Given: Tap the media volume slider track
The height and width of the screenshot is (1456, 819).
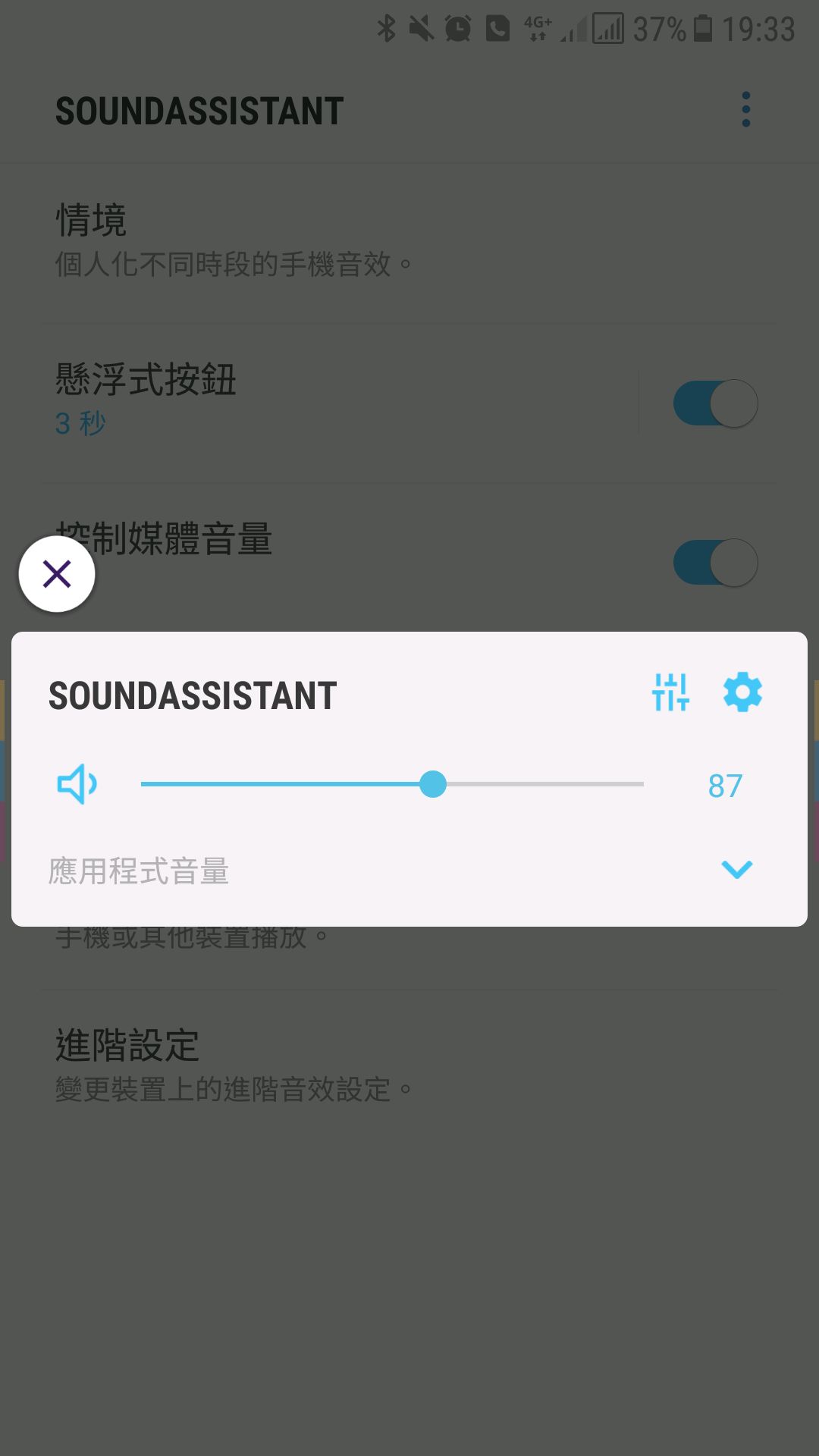Looking at the screenshot, I should pos(392,784).
